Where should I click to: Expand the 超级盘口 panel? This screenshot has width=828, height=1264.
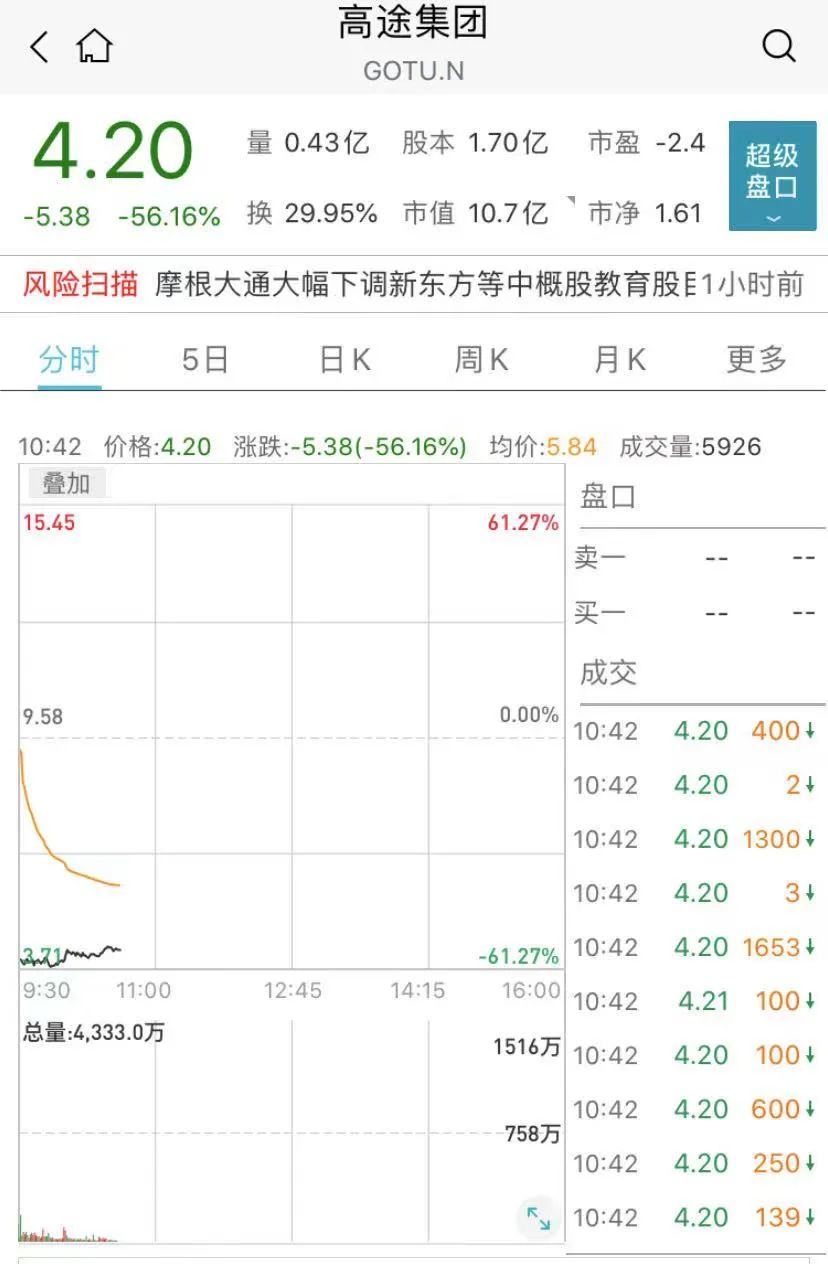[x=772, y=176]
